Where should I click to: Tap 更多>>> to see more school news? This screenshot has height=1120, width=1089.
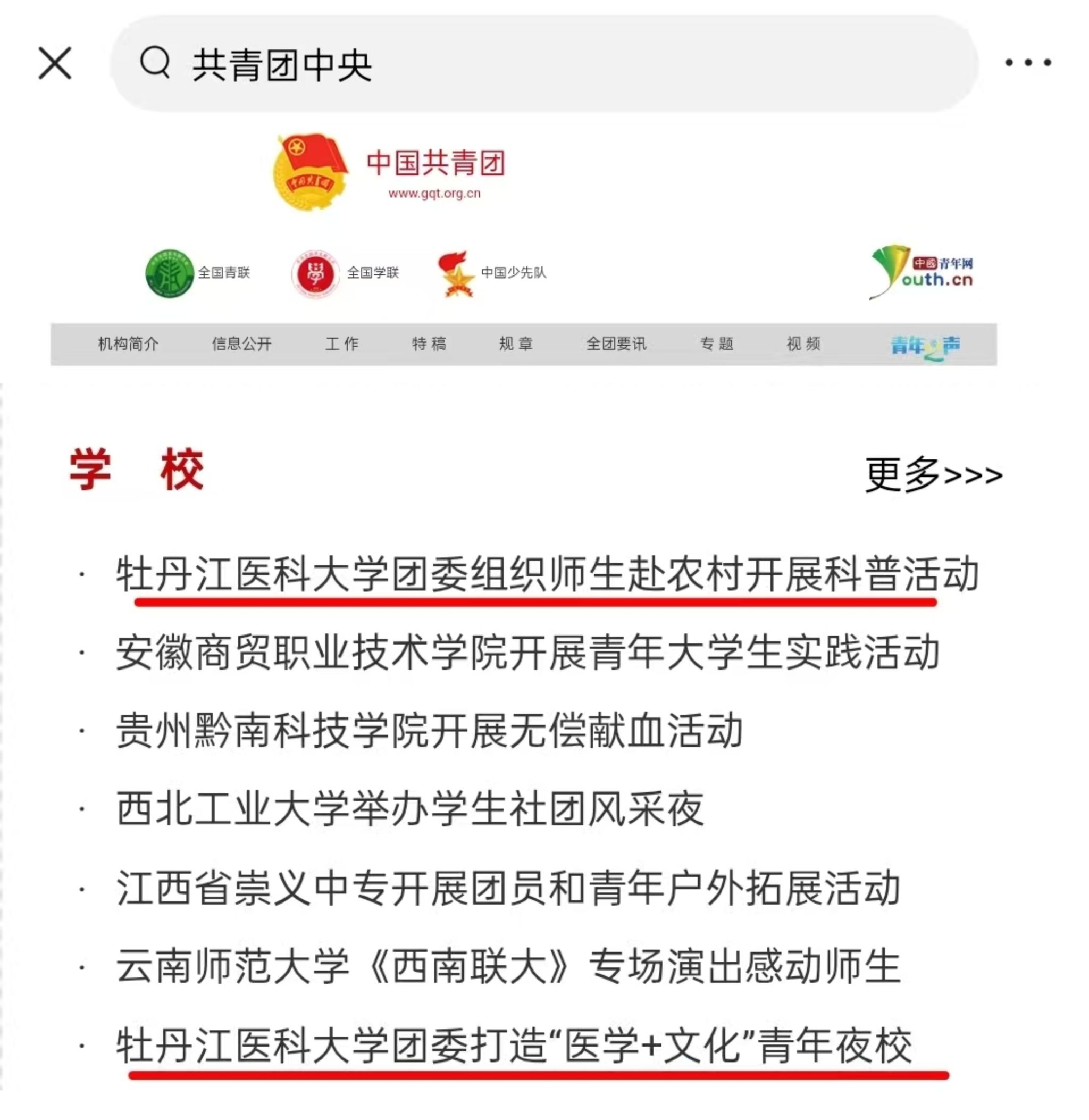[933, 475]
